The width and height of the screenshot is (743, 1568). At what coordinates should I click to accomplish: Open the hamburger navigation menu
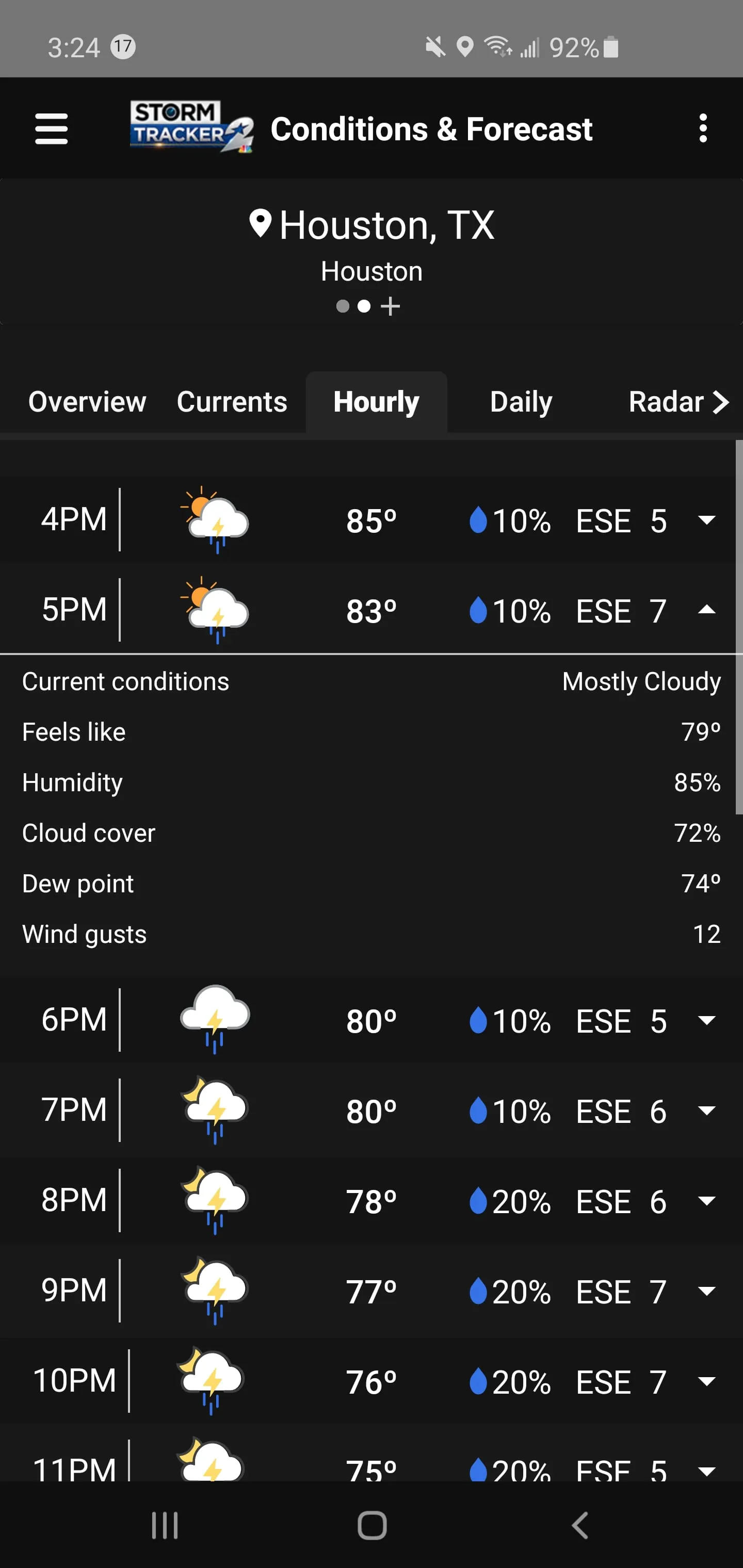click(51, 128)
